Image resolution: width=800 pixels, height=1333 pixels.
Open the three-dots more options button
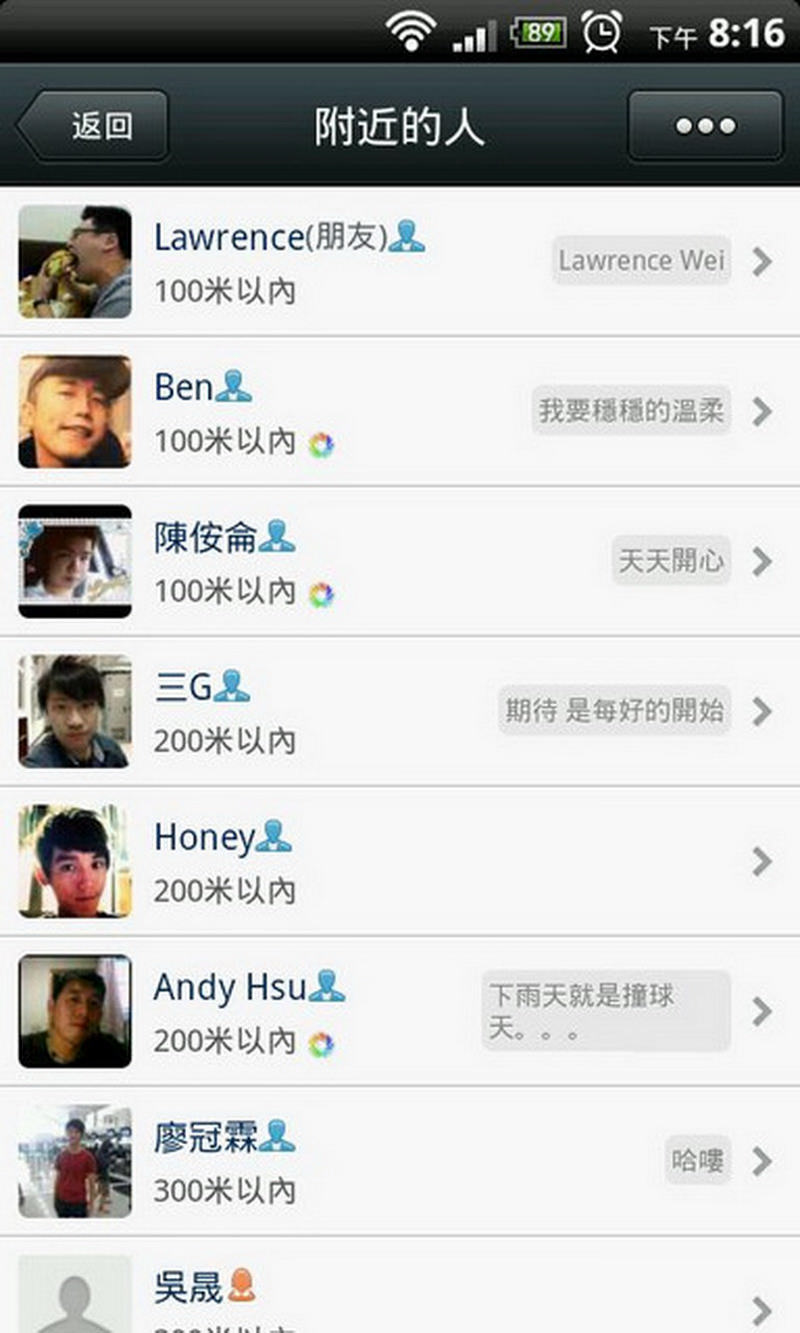tap(705, 126)
